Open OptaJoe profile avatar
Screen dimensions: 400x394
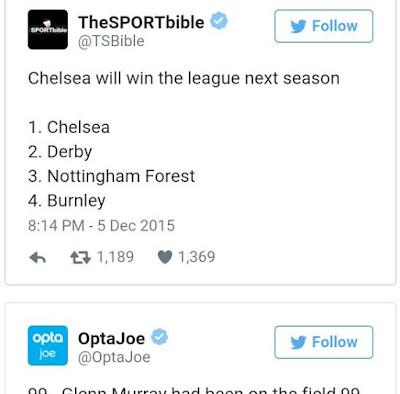coord(48,345)
